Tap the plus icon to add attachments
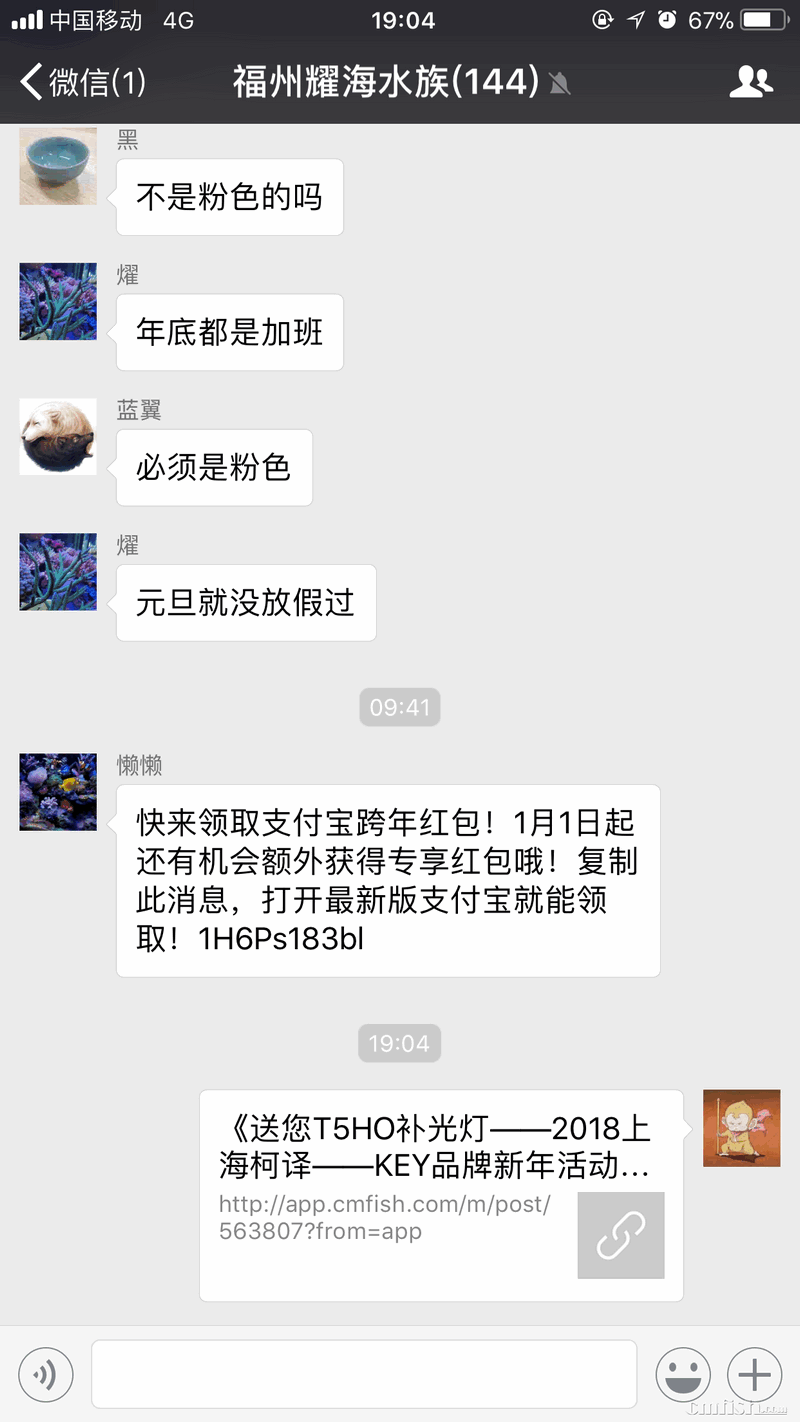Viewport: 800px width, 1422px height. click(x=753, y=1374)
